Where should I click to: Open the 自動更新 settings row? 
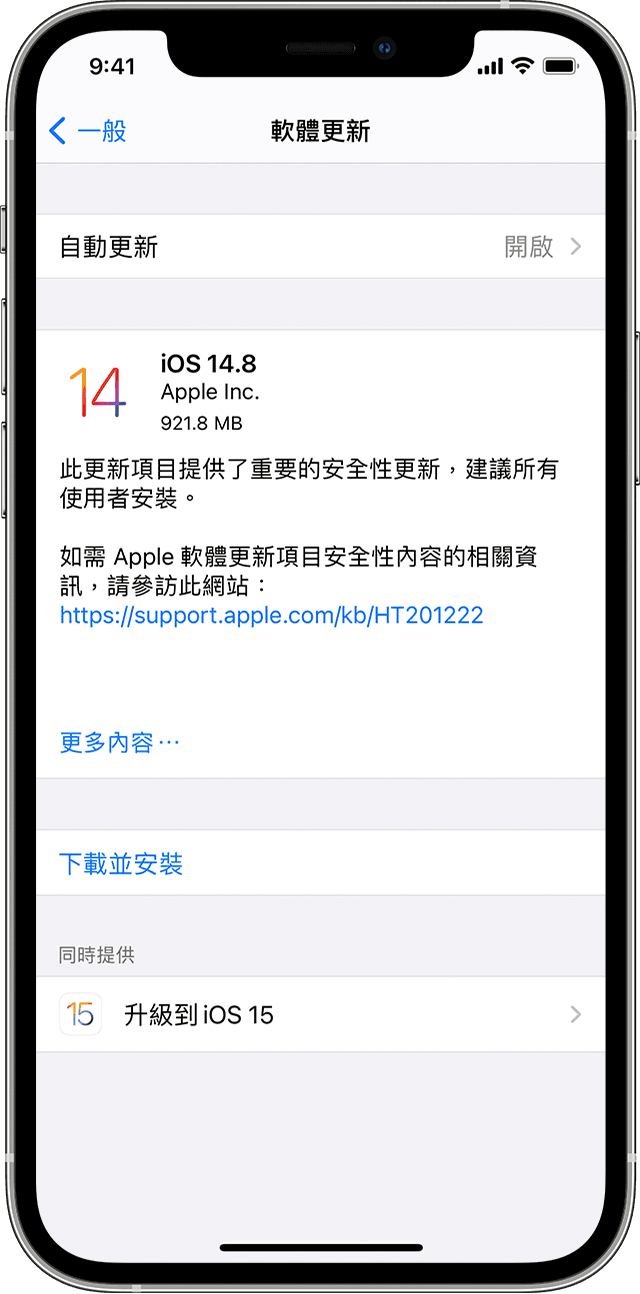[320, 247]
